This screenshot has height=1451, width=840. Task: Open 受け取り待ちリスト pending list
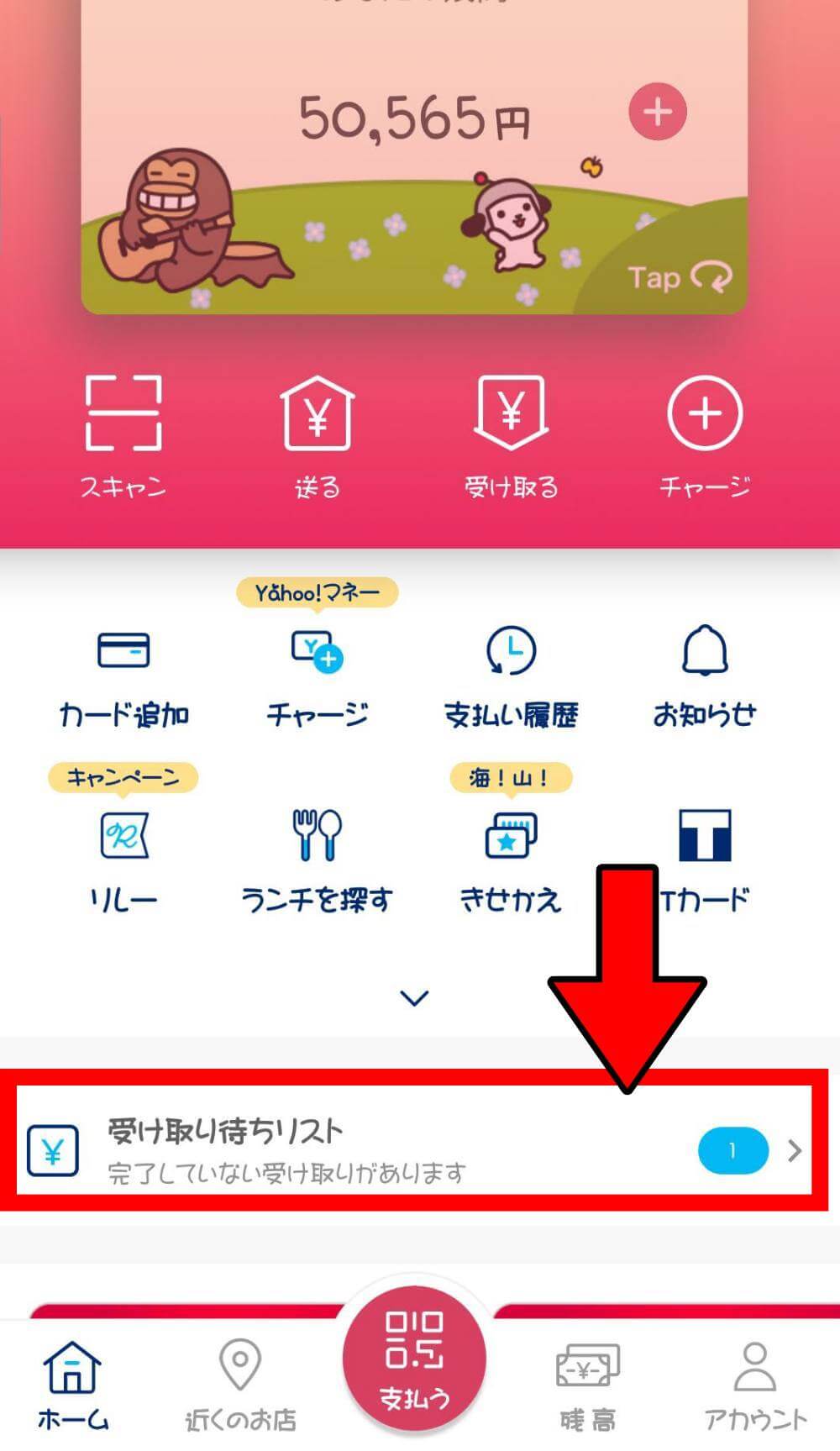point(413,1150)
